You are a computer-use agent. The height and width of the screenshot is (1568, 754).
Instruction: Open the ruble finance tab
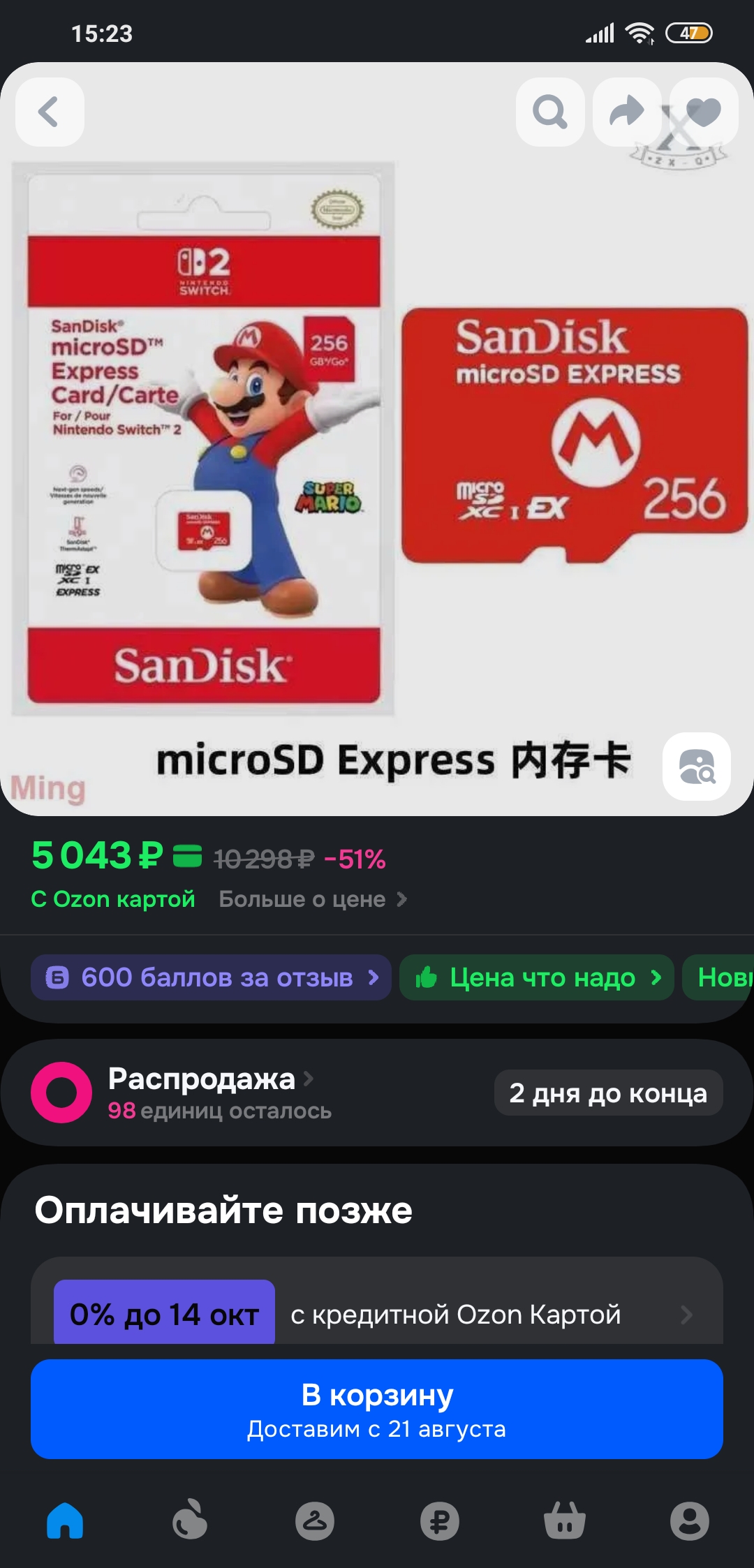[440, 1521]
